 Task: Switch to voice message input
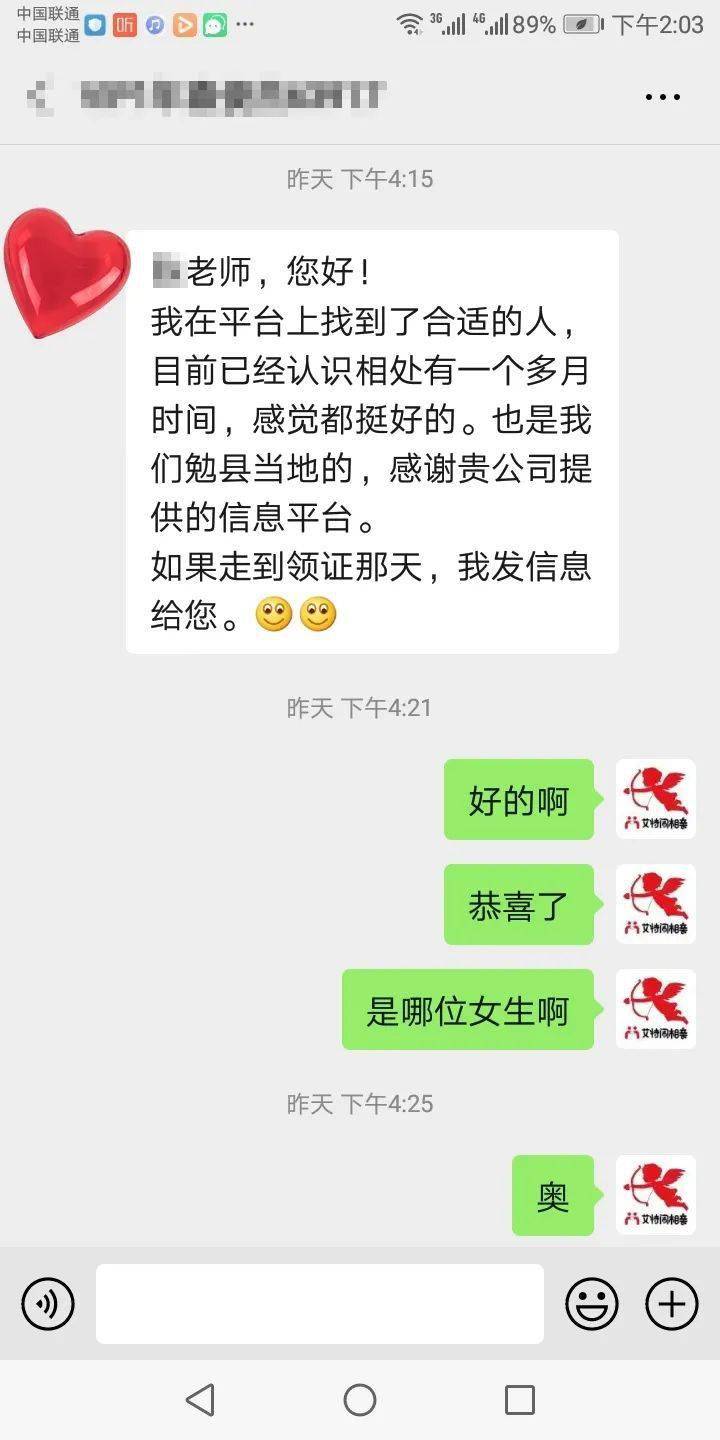pos(48,1304)
